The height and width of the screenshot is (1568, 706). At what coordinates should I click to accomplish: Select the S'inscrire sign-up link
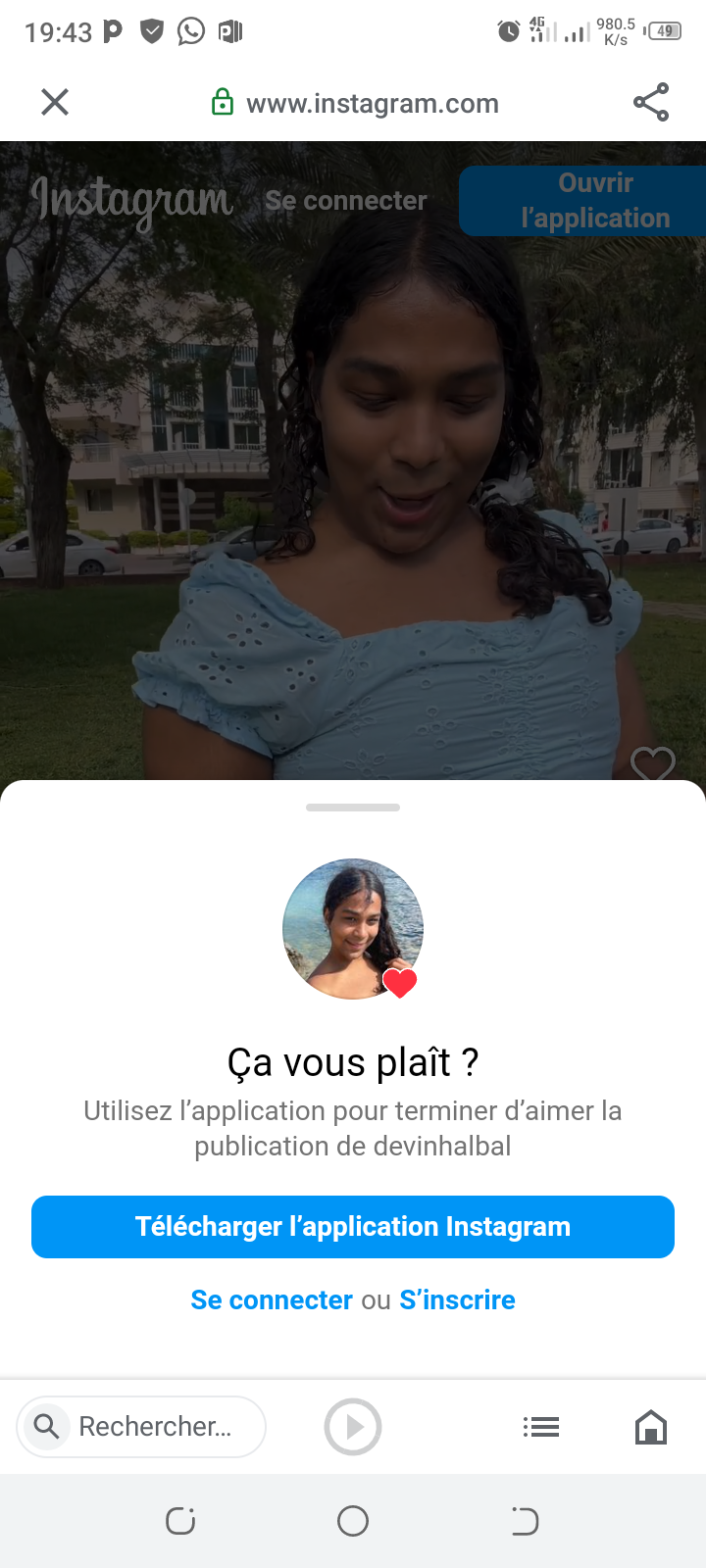click(457, 1299)
